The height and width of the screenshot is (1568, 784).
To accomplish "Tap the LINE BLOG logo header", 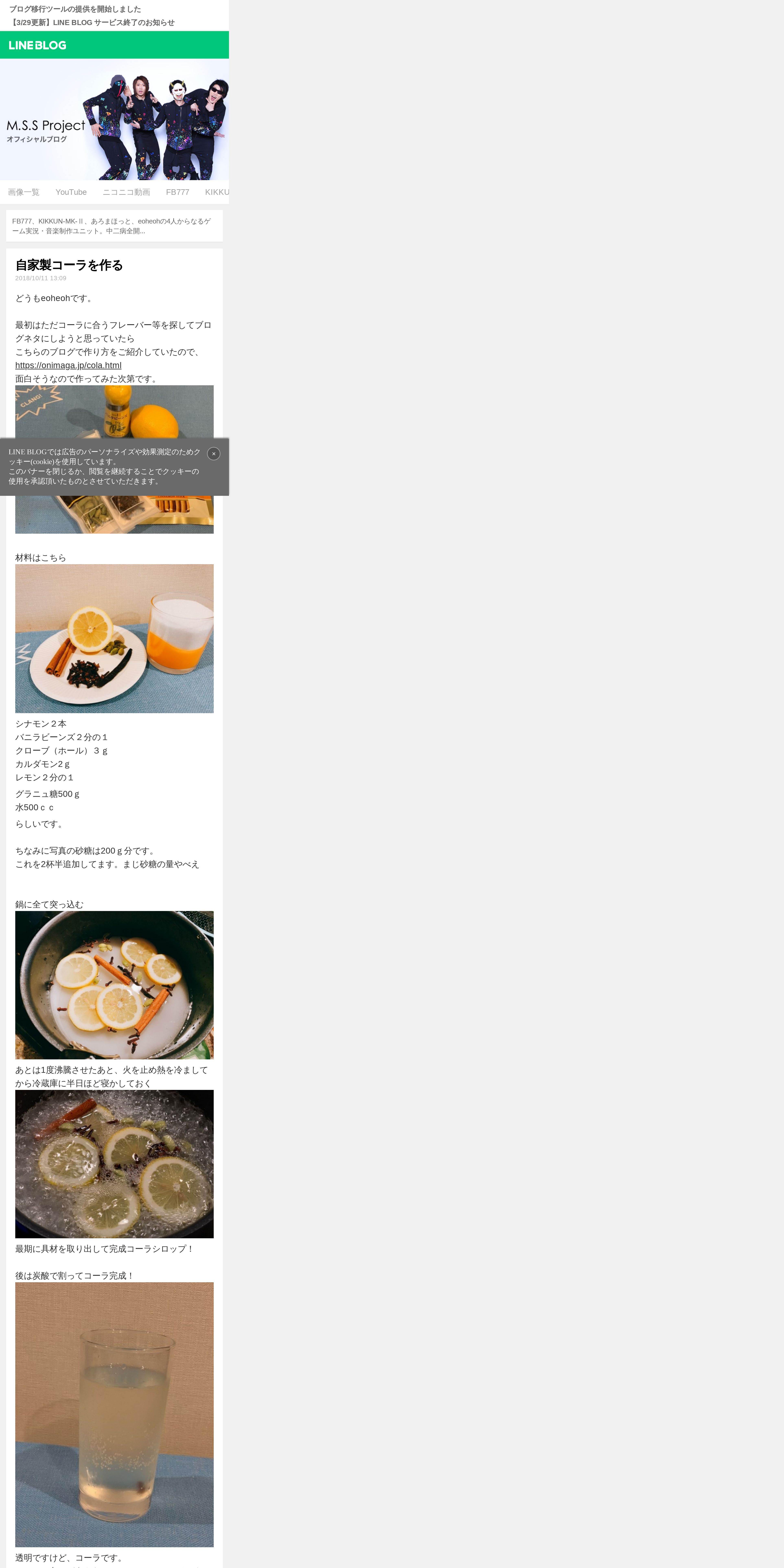I will tap(38, 45).
